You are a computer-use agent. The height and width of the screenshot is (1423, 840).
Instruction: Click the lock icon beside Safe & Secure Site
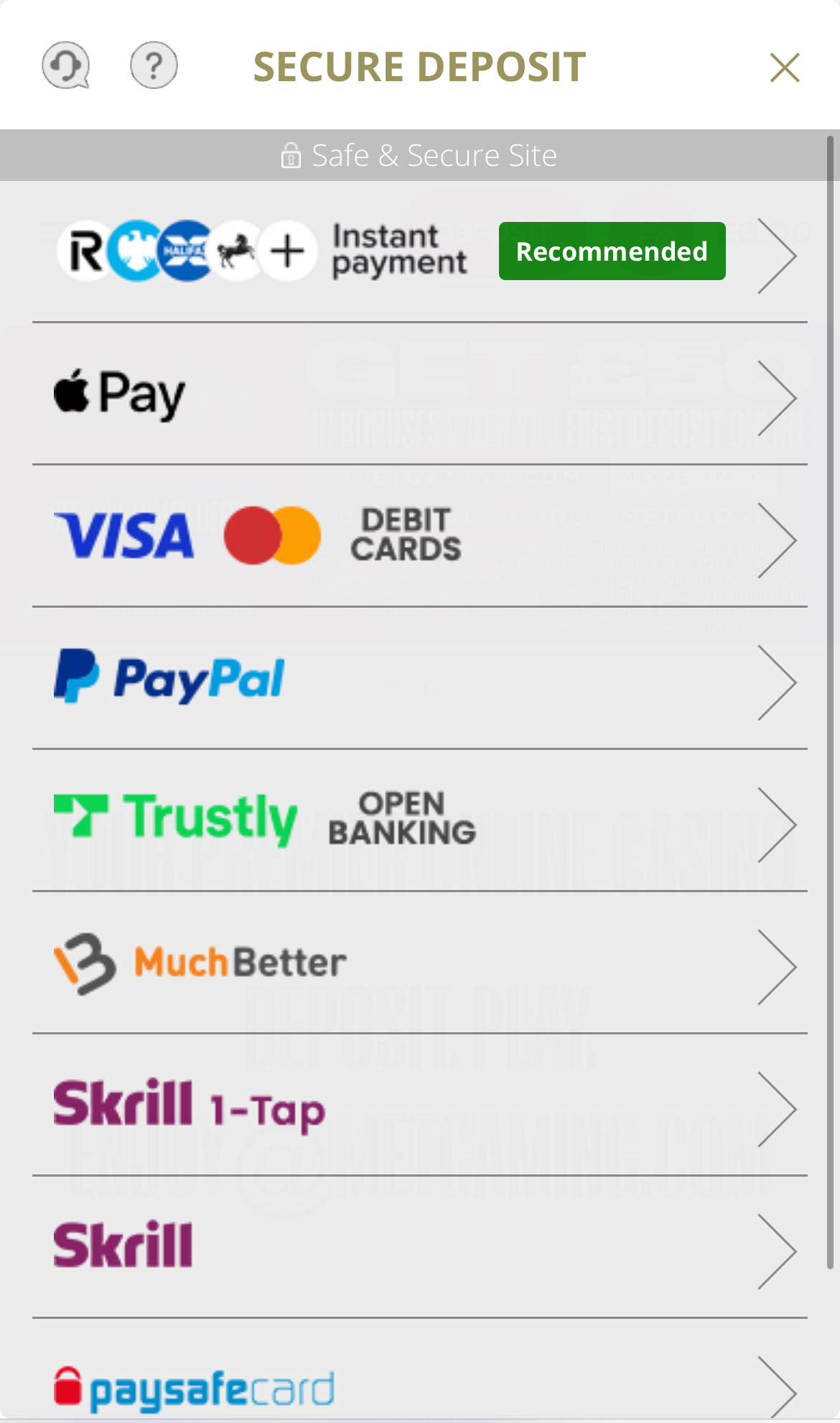click(290, 154)
